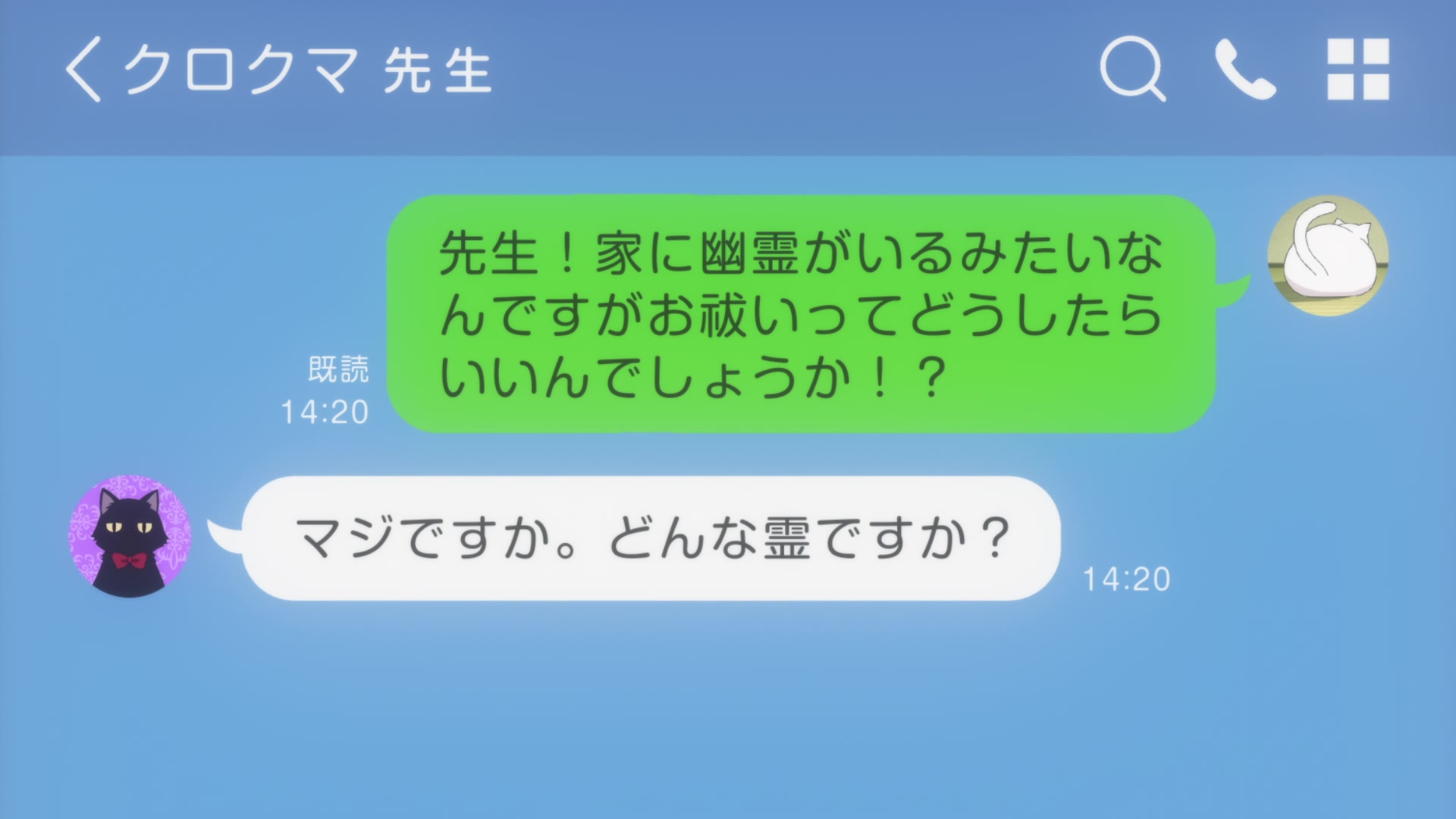
Task: Go back from the クロクマ先生 chat
Action: pyautogui.click(x=82, y=70)
